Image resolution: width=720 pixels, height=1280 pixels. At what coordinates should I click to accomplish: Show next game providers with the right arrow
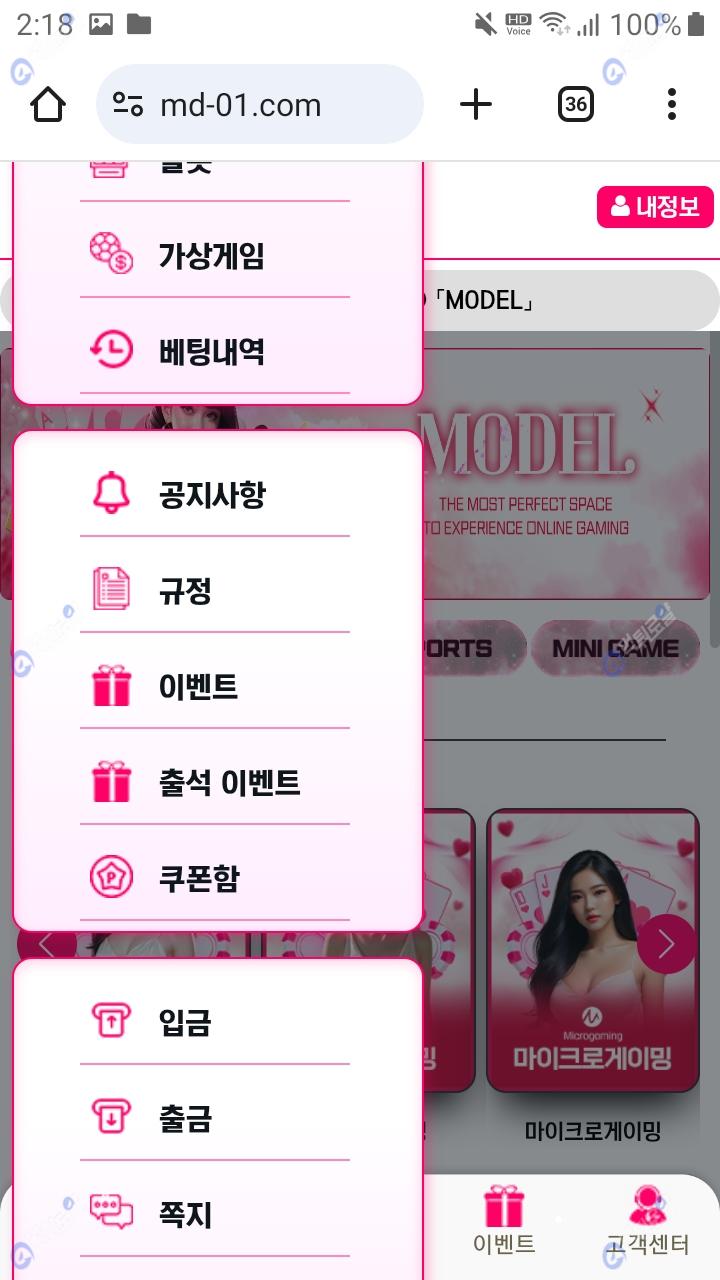pos(666,944)
